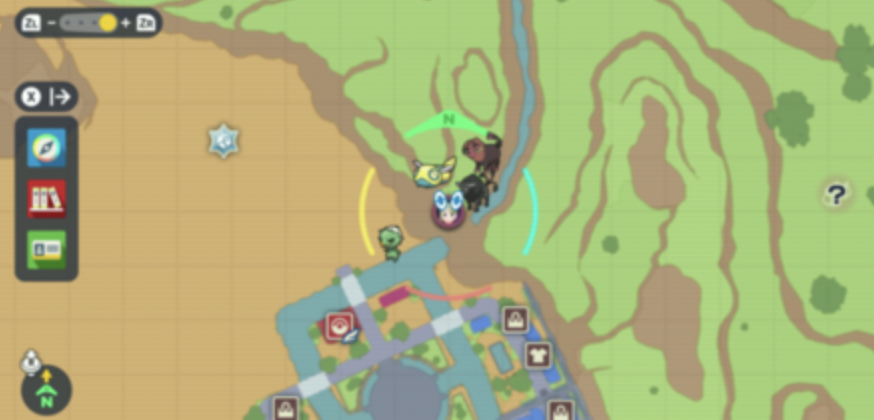Screen dimensions: 874x420
Task: Select the Pokémon Center marker
Action: point(340,326)
